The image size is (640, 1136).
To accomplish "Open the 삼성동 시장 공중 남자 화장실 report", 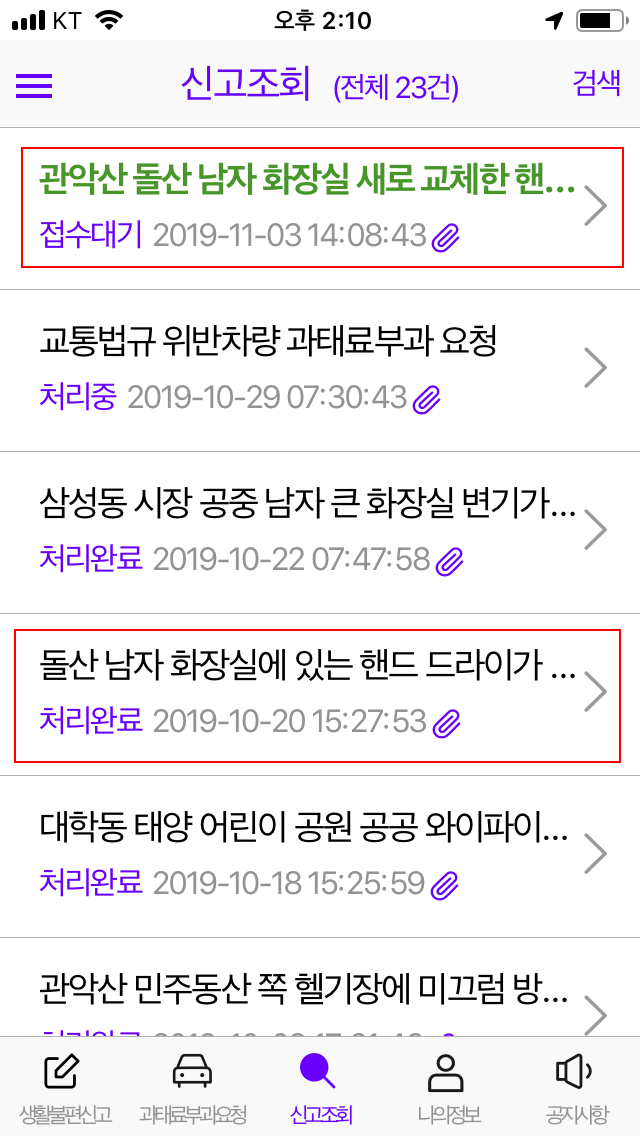I will [x=320, y=532].
